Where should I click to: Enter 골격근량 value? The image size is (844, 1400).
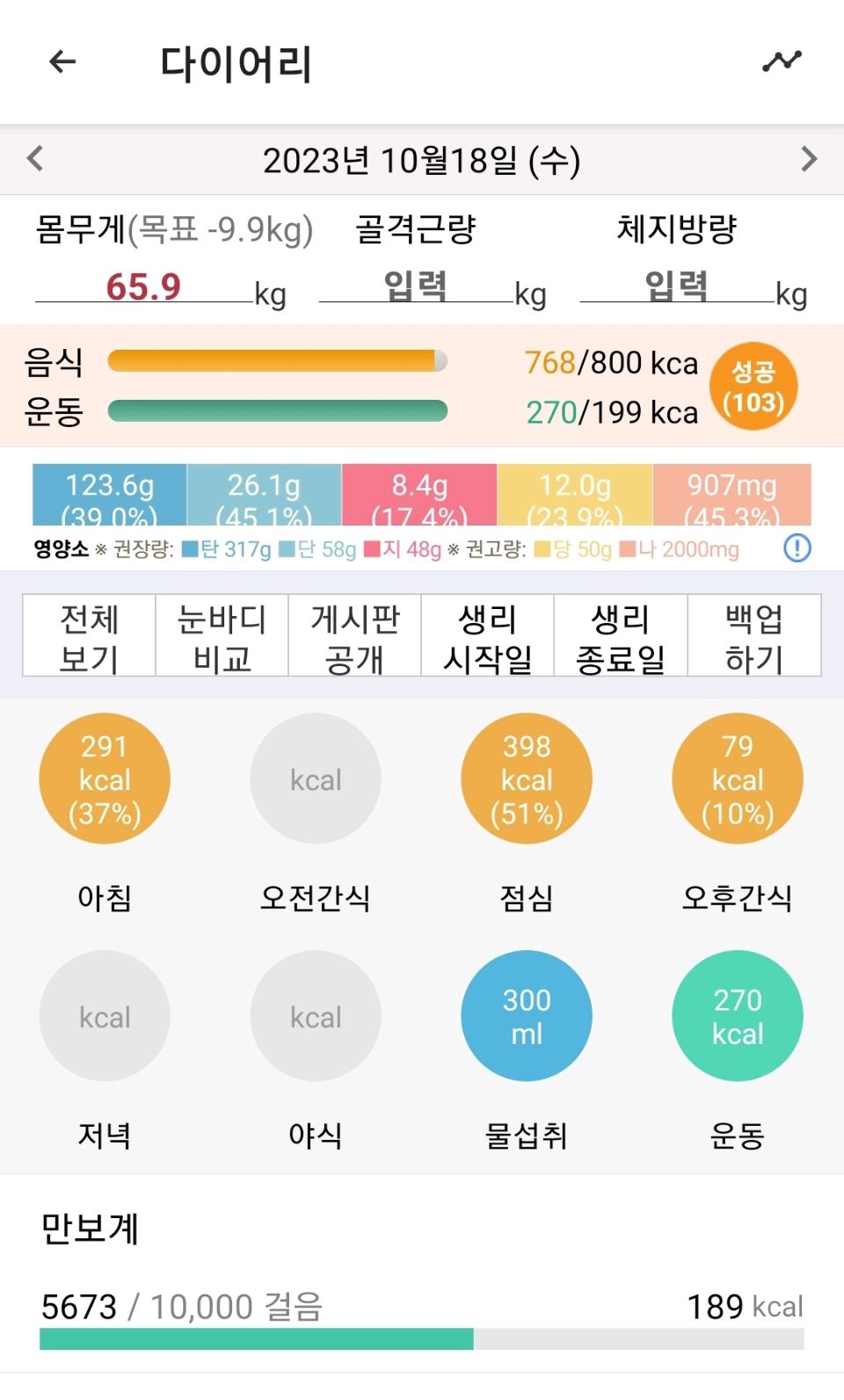pos(415,287)
